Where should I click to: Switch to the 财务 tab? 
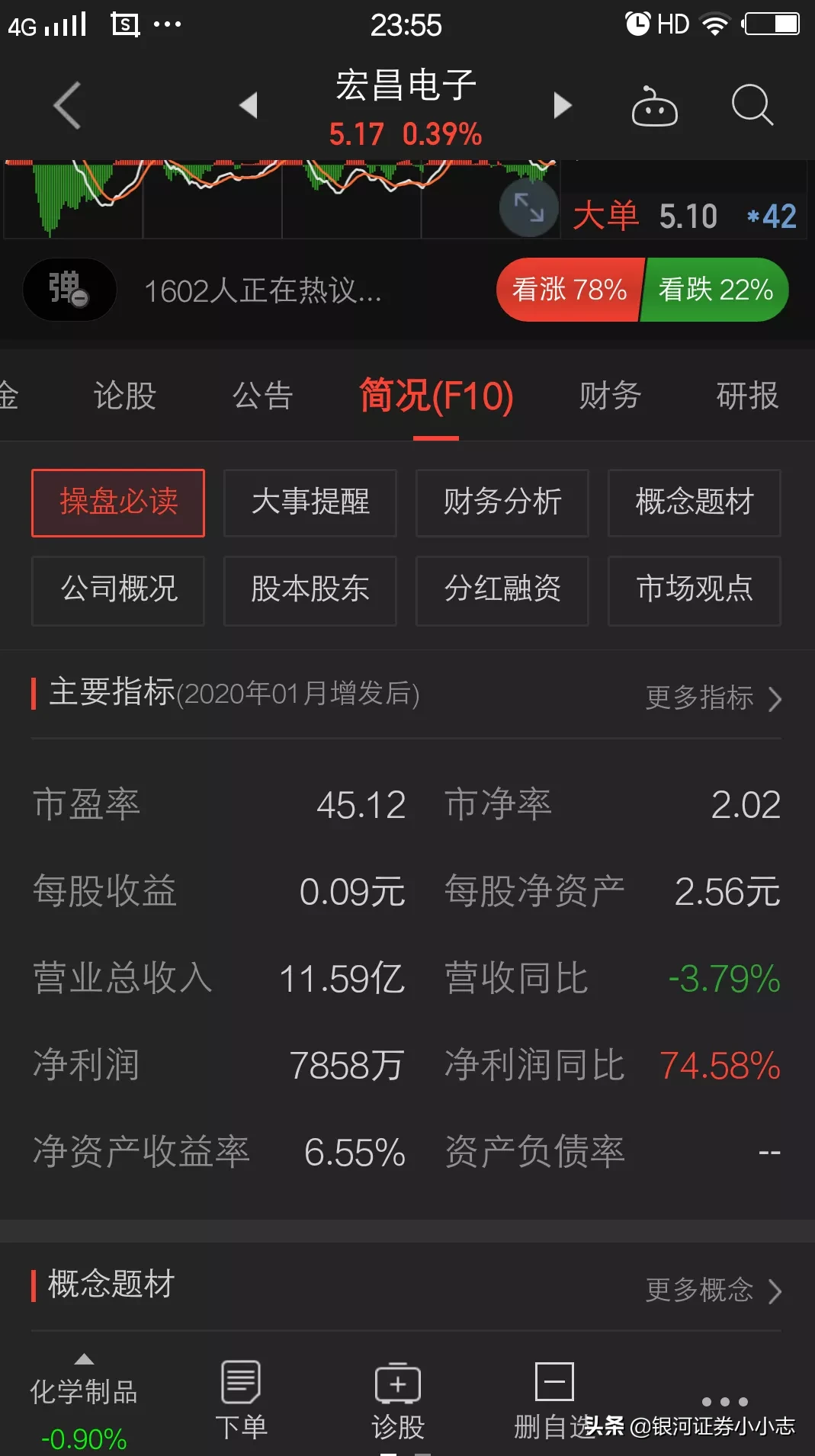[x=610, y=396]
